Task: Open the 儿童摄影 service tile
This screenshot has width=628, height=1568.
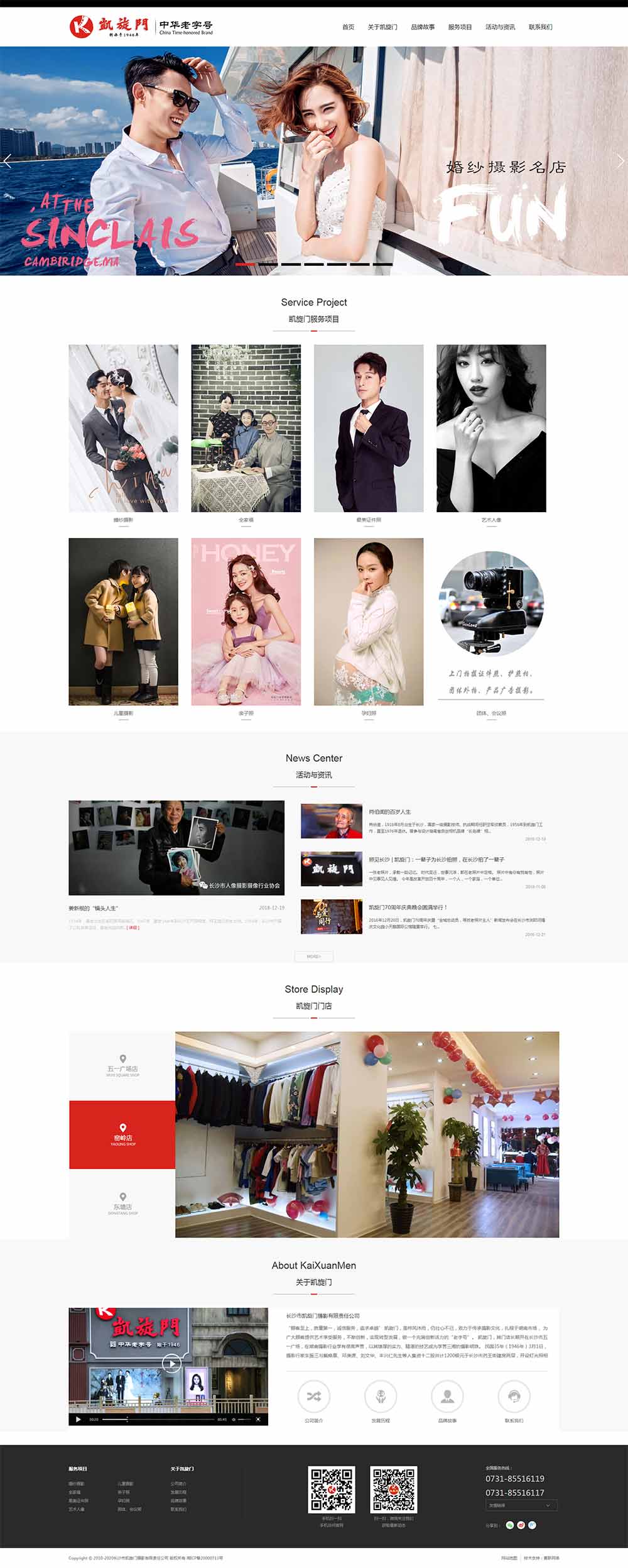Action: point(123,621)
